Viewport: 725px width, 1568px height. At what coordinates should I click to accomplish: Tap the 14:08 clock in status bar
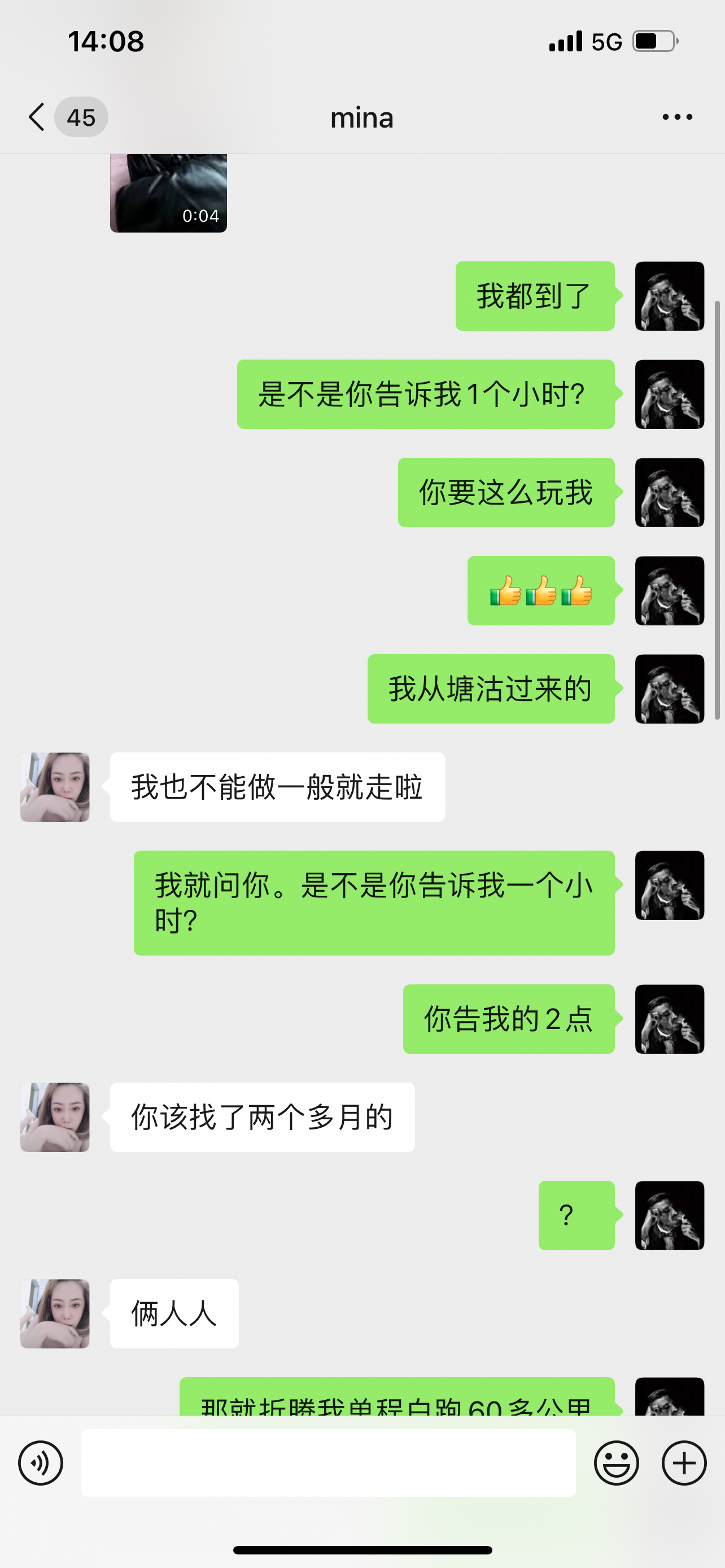106,41
